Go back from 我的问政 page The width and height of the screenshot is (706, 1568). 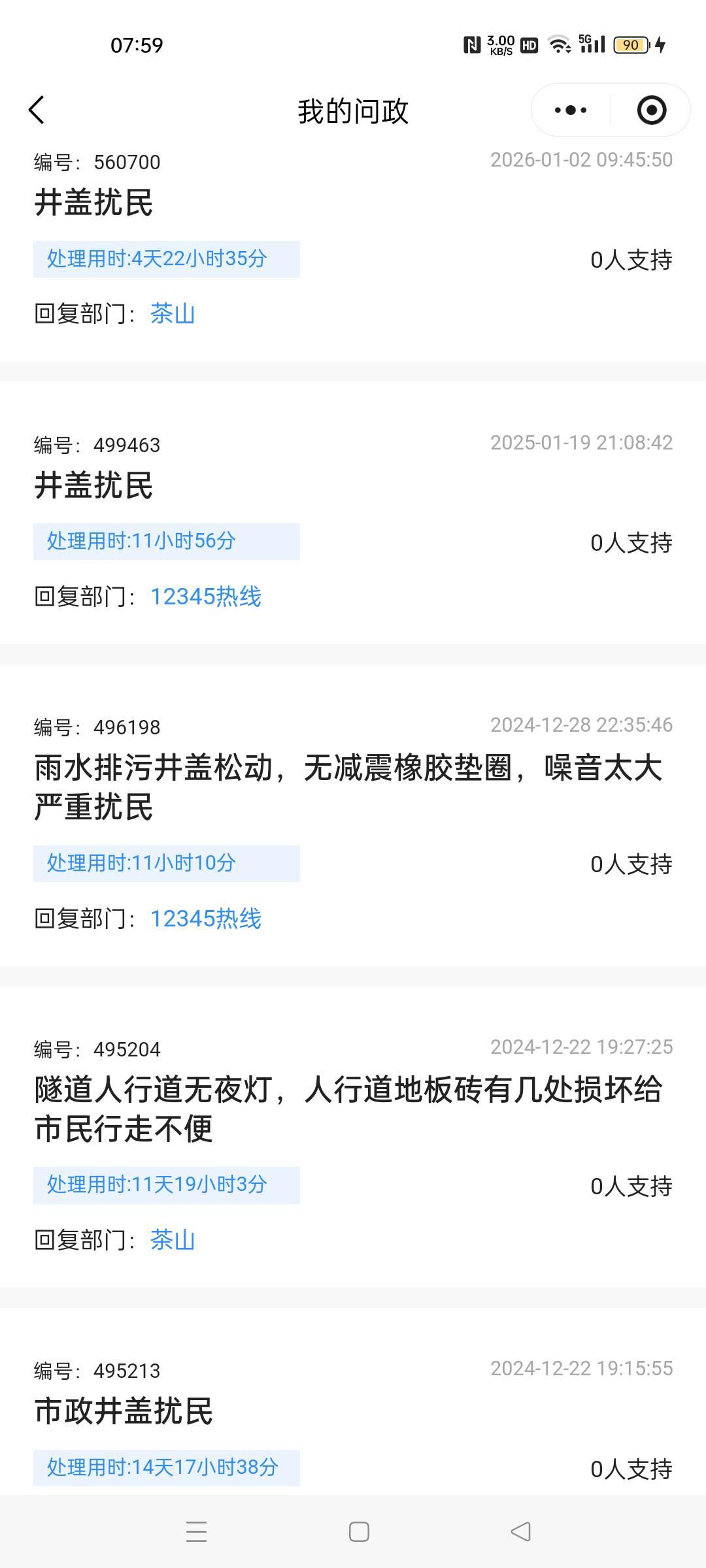point(37,110)
